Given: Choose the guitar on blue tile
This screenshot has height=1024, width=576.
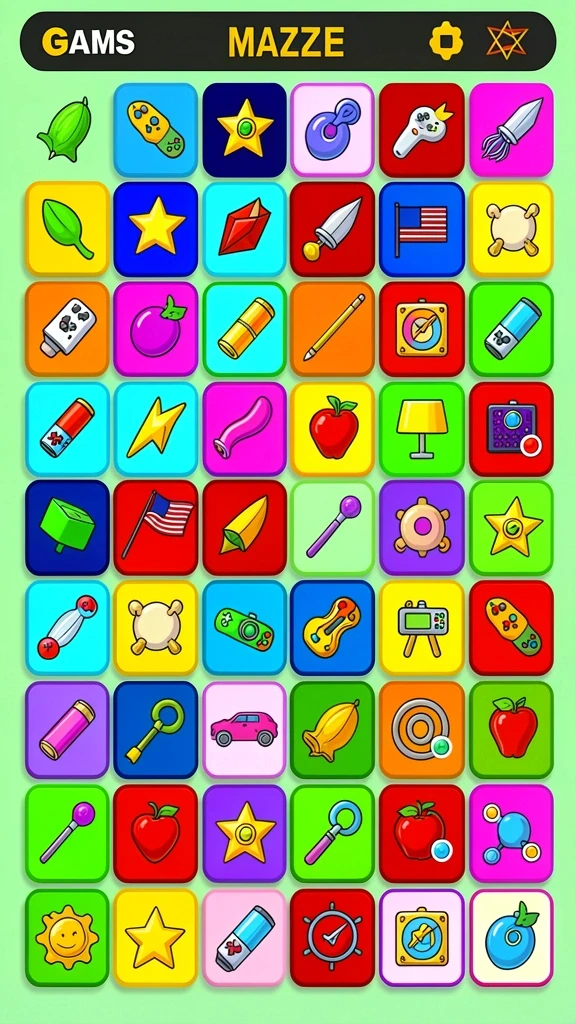Looking at the screenshot, I should 333,628.
